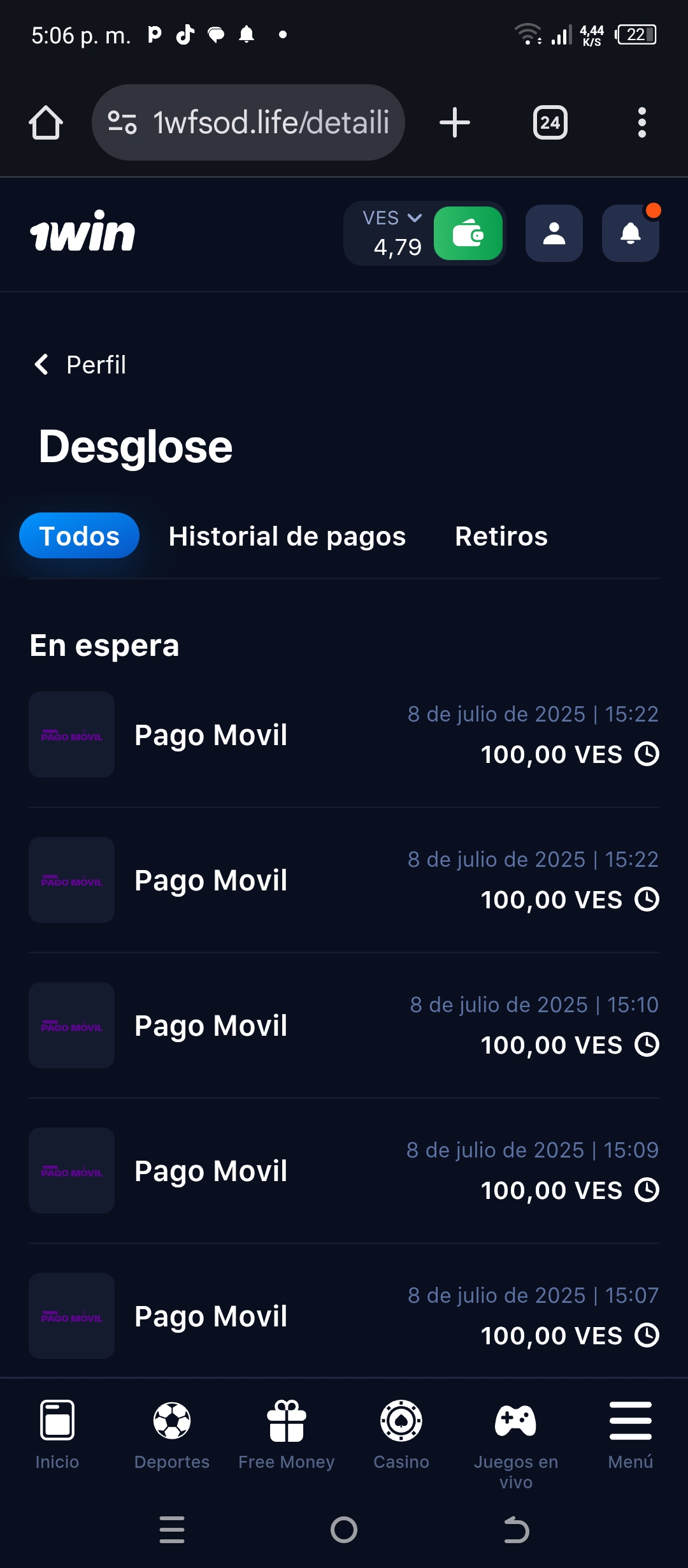
Task: Open the Pago Movil transaction from 15:07
Action: pyautogui.click(x=344, y=1316)
